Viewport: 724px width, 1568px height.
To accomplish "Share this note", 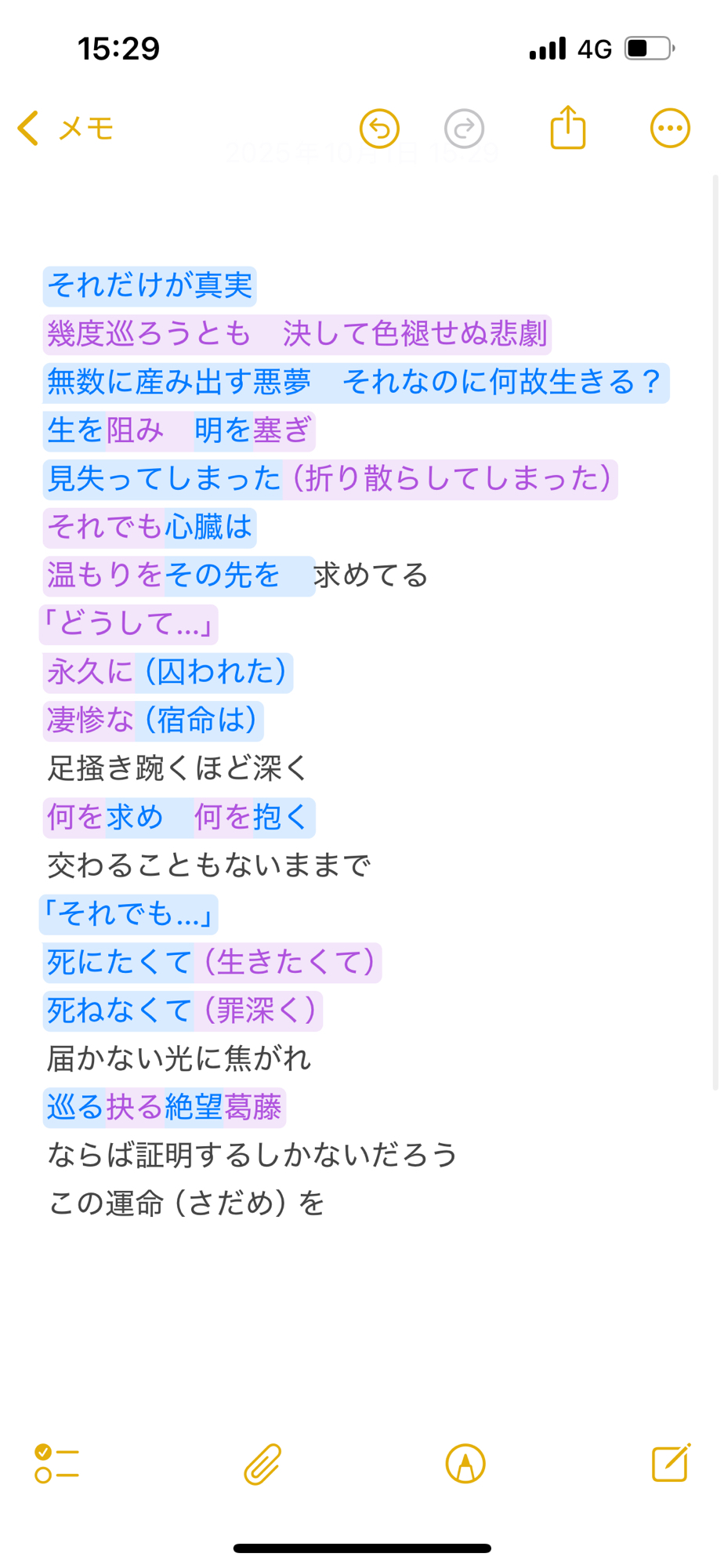I will pyautogui.click(x=567, y=128).
